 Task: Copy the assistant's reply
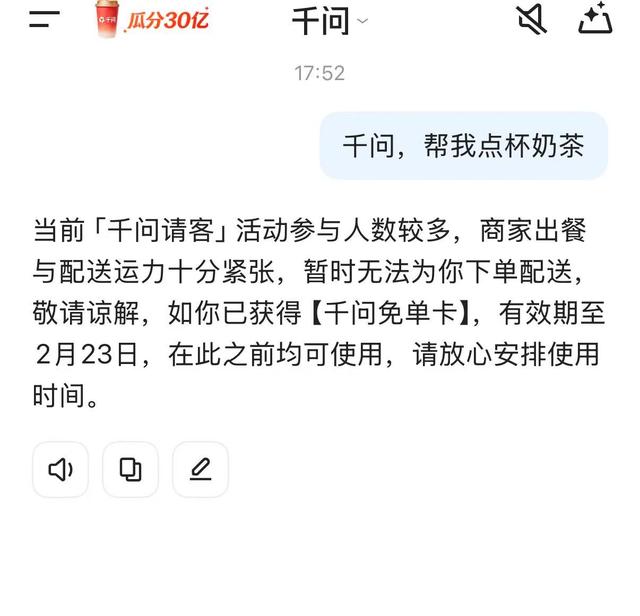(x=130, y=469)
